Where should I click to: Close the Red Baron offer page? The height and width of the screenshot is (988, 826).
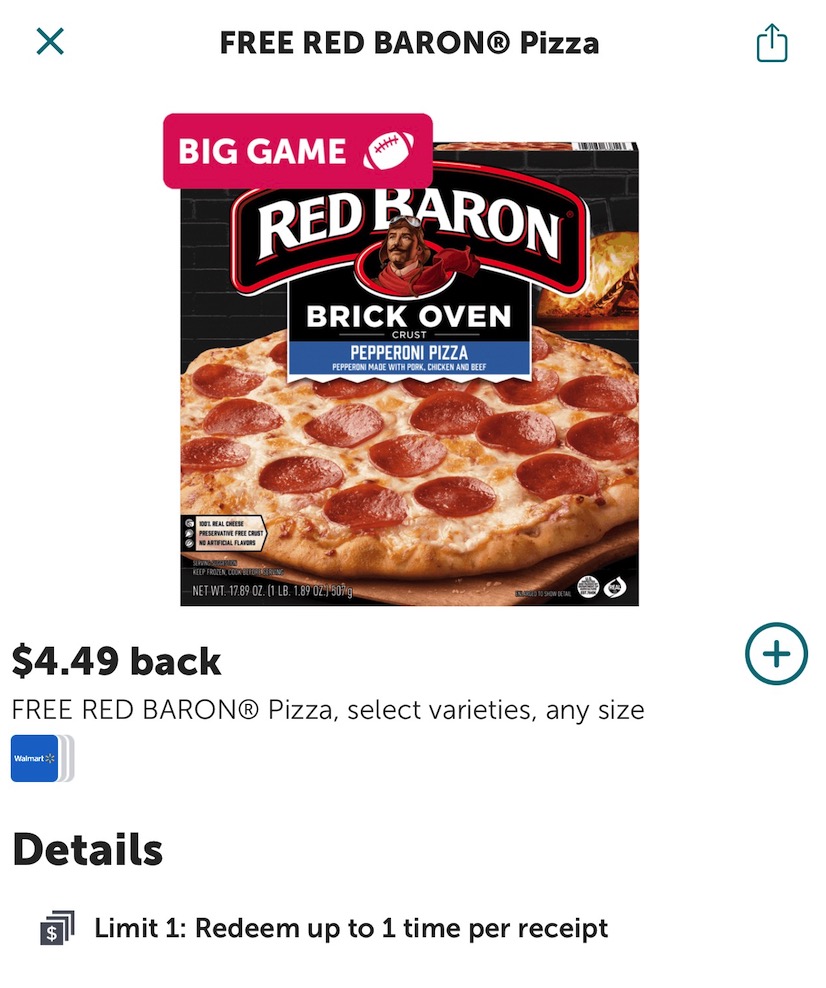click(x=50, y=42)
